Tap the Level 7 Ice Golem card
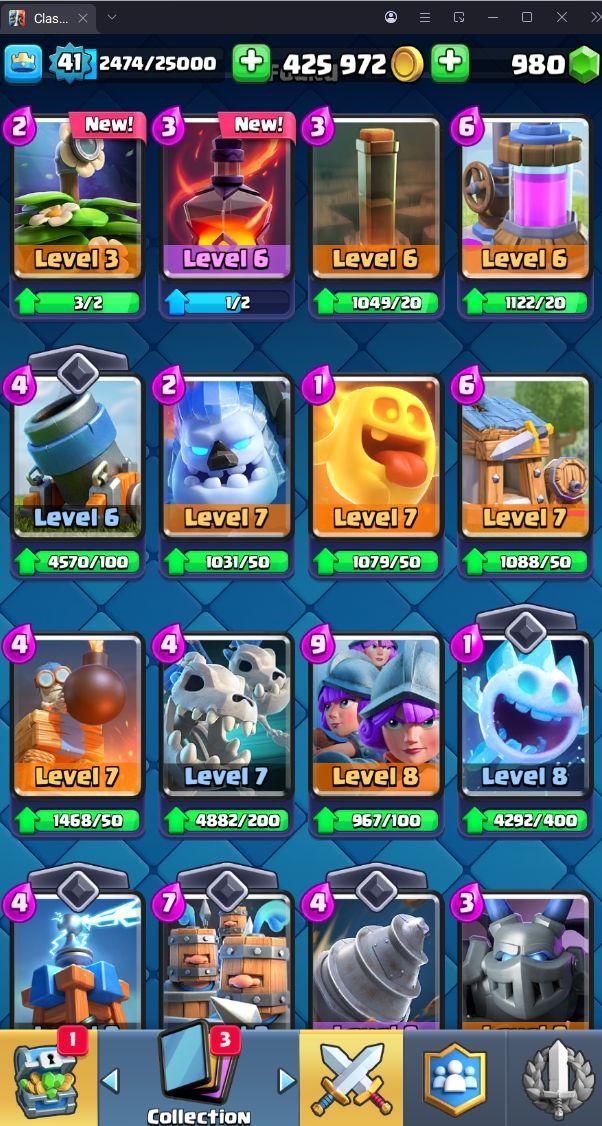 226,460
